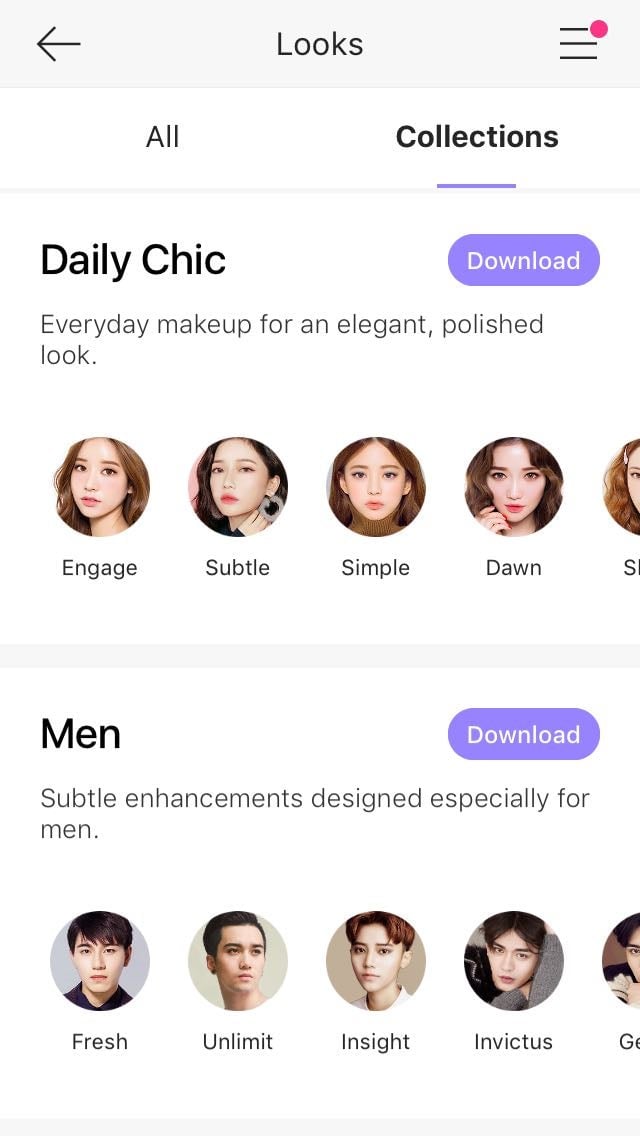Screen dimensions: 640x1136
Task: Open the Unlimit look
Action: (x=238, y=961)
